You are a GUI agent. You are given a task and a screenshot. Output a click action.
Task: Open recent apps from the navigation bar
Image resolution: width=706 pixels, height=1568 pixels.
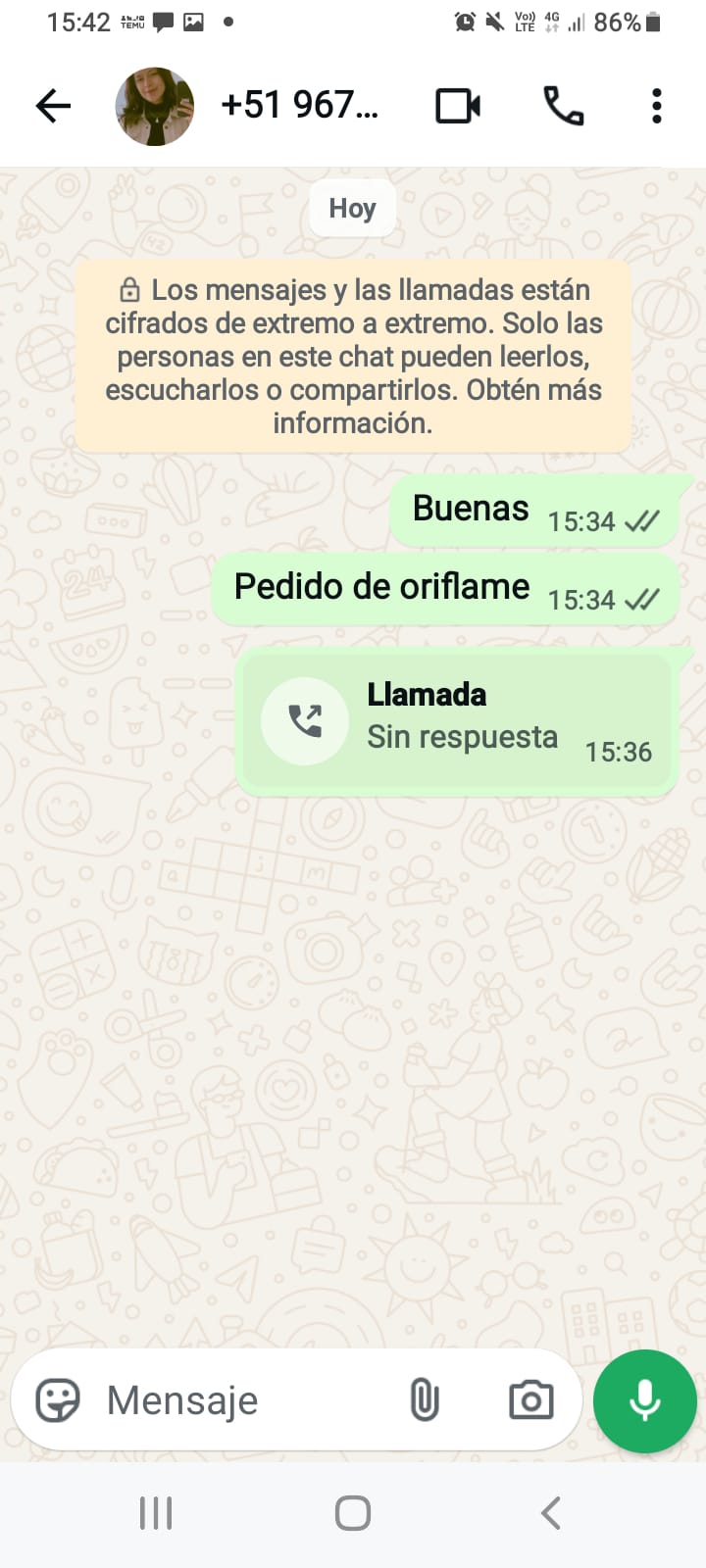point(156,1513)
